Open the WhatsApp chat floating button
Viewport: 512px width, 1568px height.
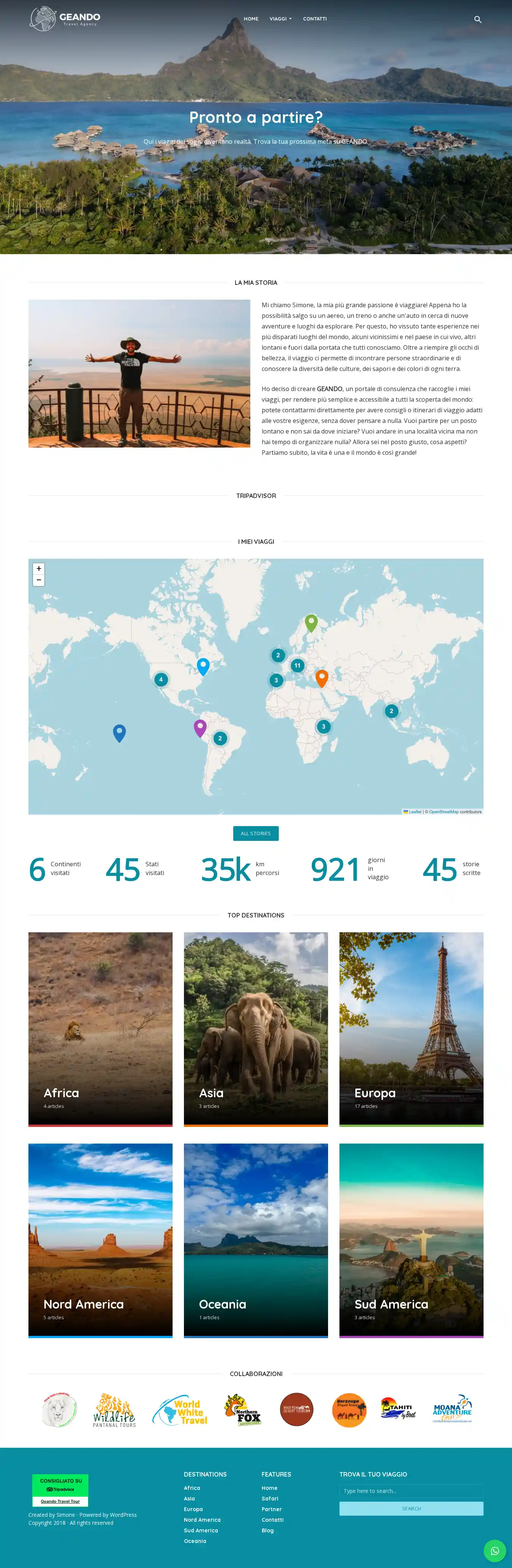click(x=494, y=1550)
